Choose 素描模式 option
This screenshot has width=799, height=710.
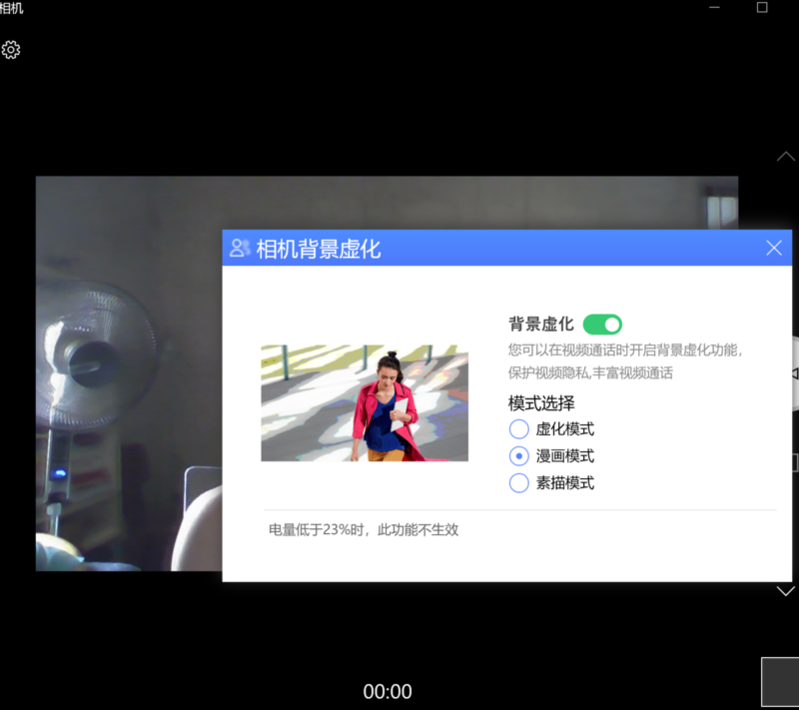point(519,483)
